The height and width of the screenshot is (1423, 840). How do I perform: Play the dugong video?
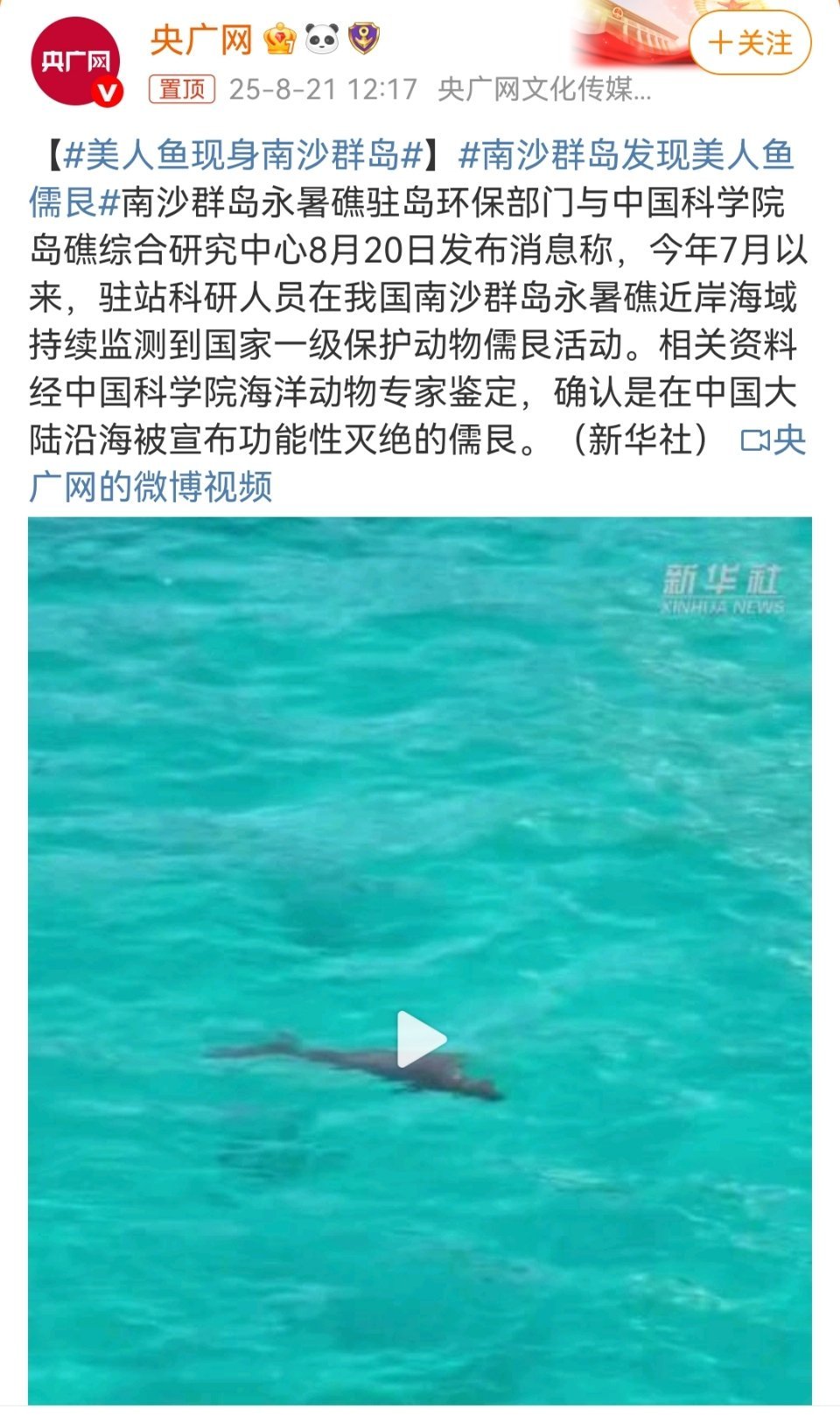[x=421, y=1040]
